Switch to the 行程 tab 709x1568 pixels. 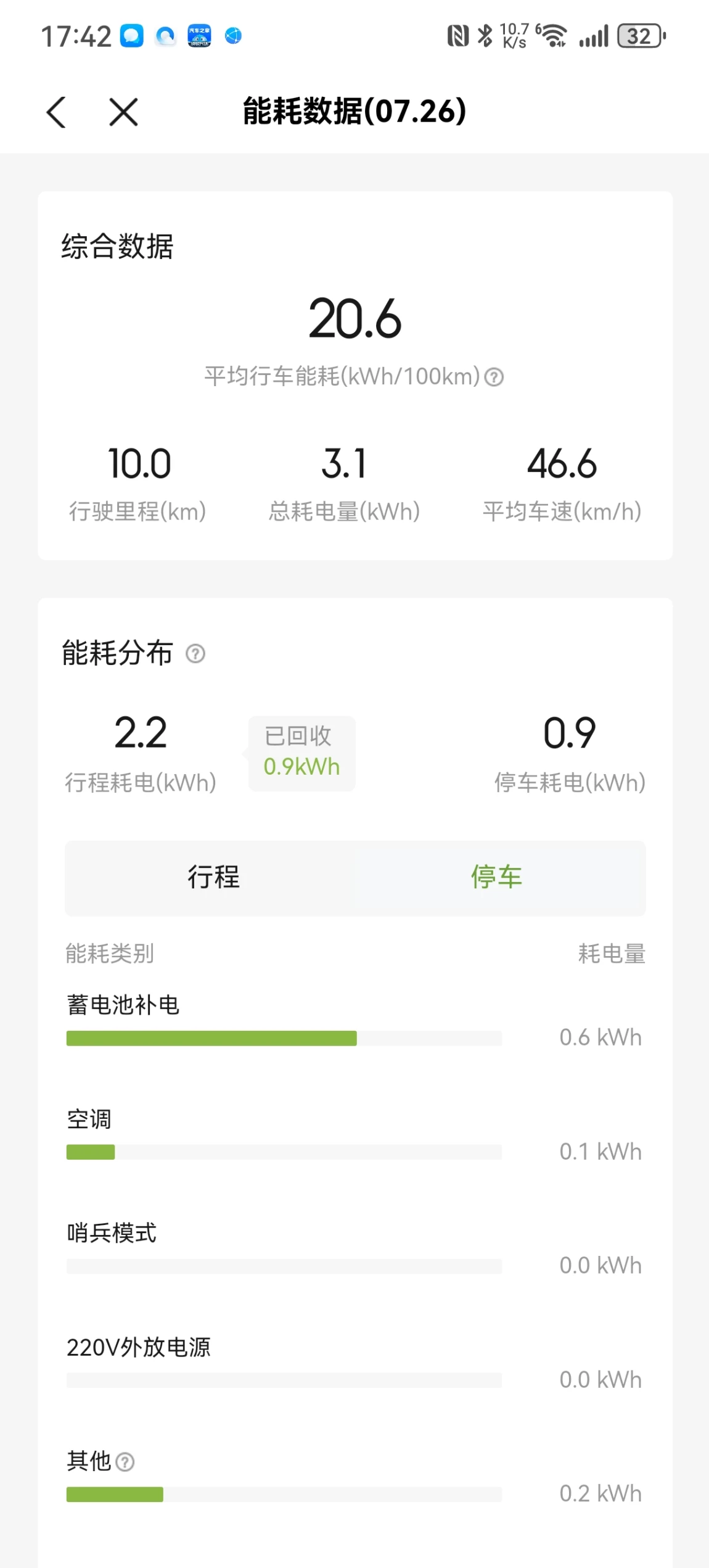[x=213, y=877]
